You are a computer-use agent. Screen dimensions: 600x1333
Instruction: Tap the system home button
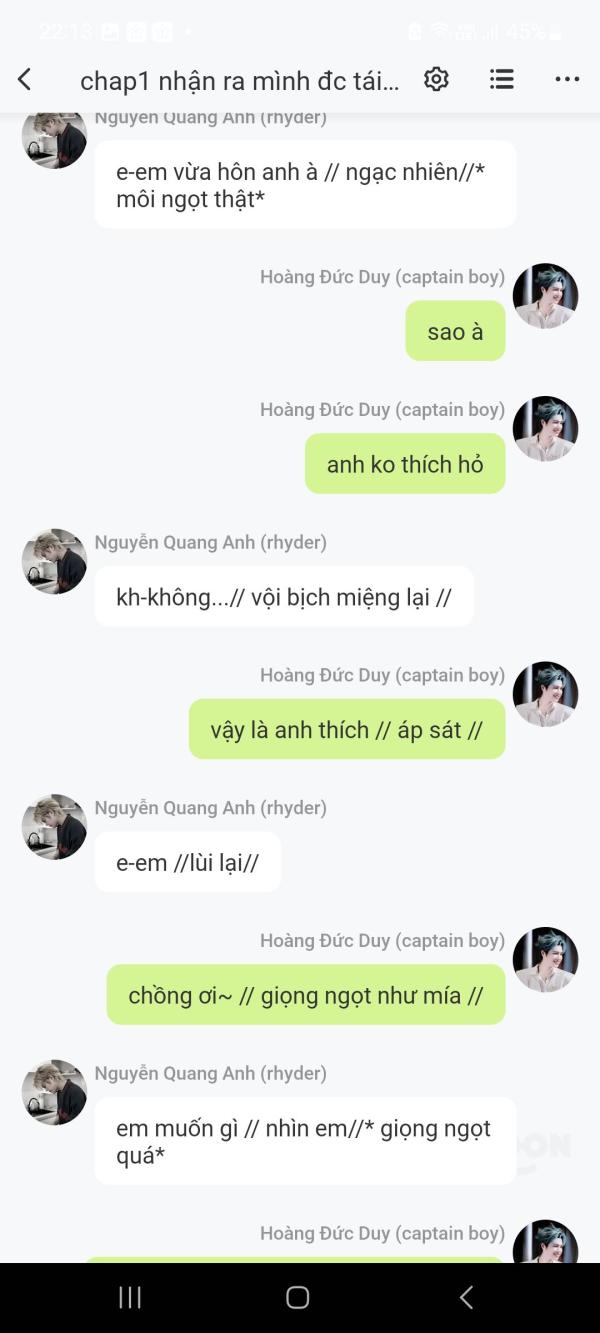tap(298, 1297)
